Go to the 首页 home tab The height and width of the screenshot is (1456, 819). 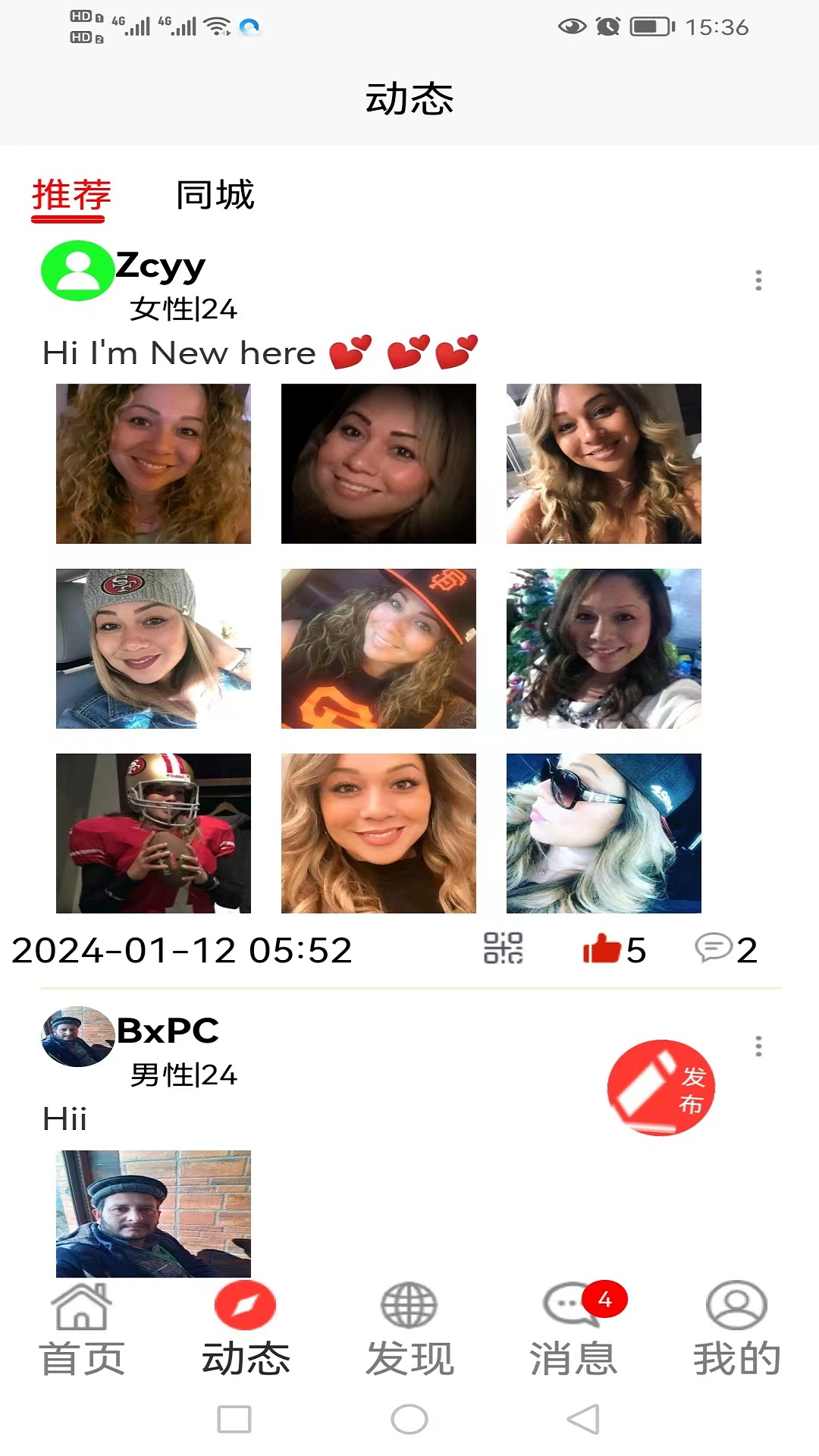(x=82, y=1331)
